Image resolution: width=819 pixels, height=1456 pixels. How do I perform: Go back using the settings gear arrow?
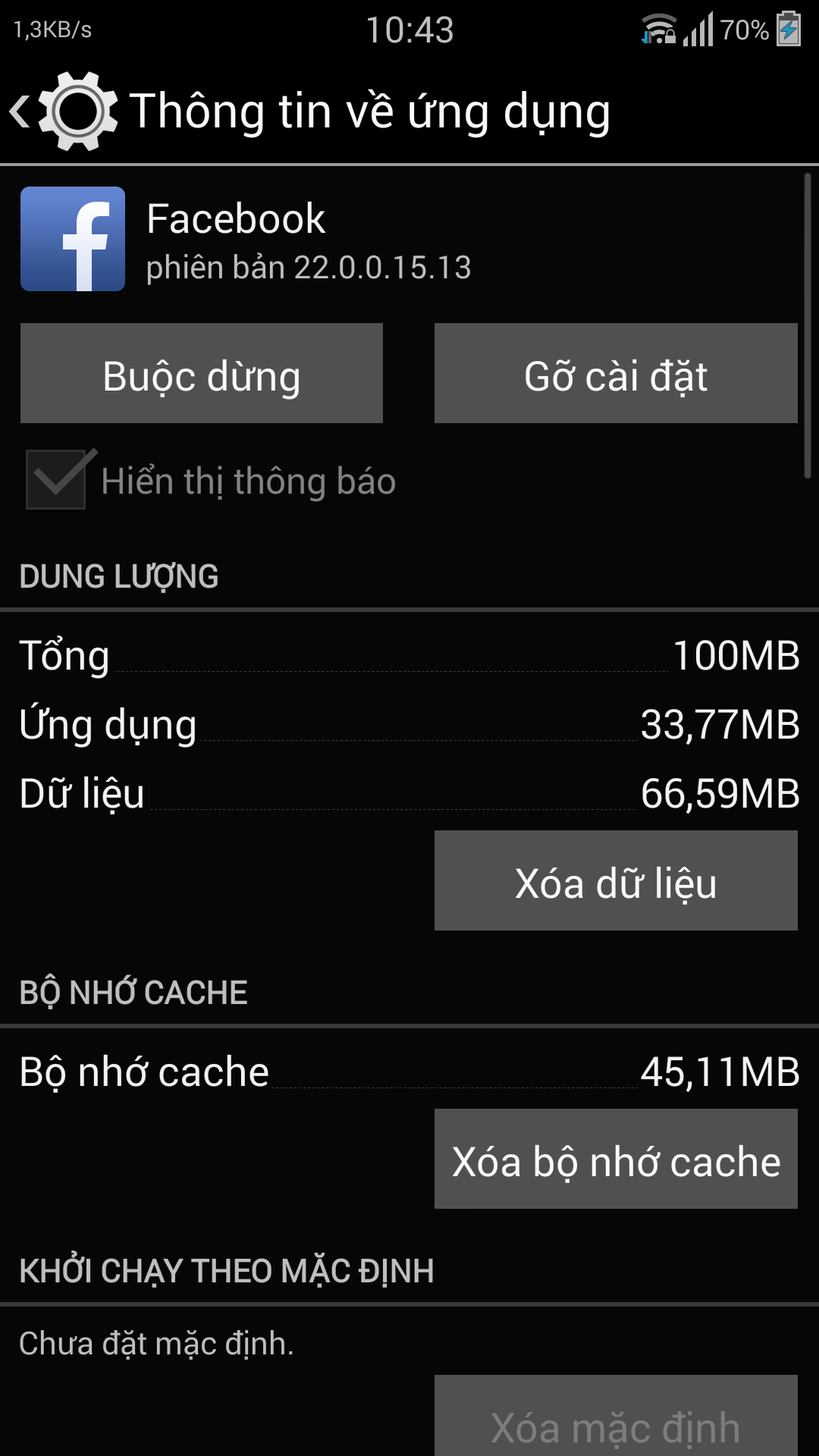tap(64, 111)
